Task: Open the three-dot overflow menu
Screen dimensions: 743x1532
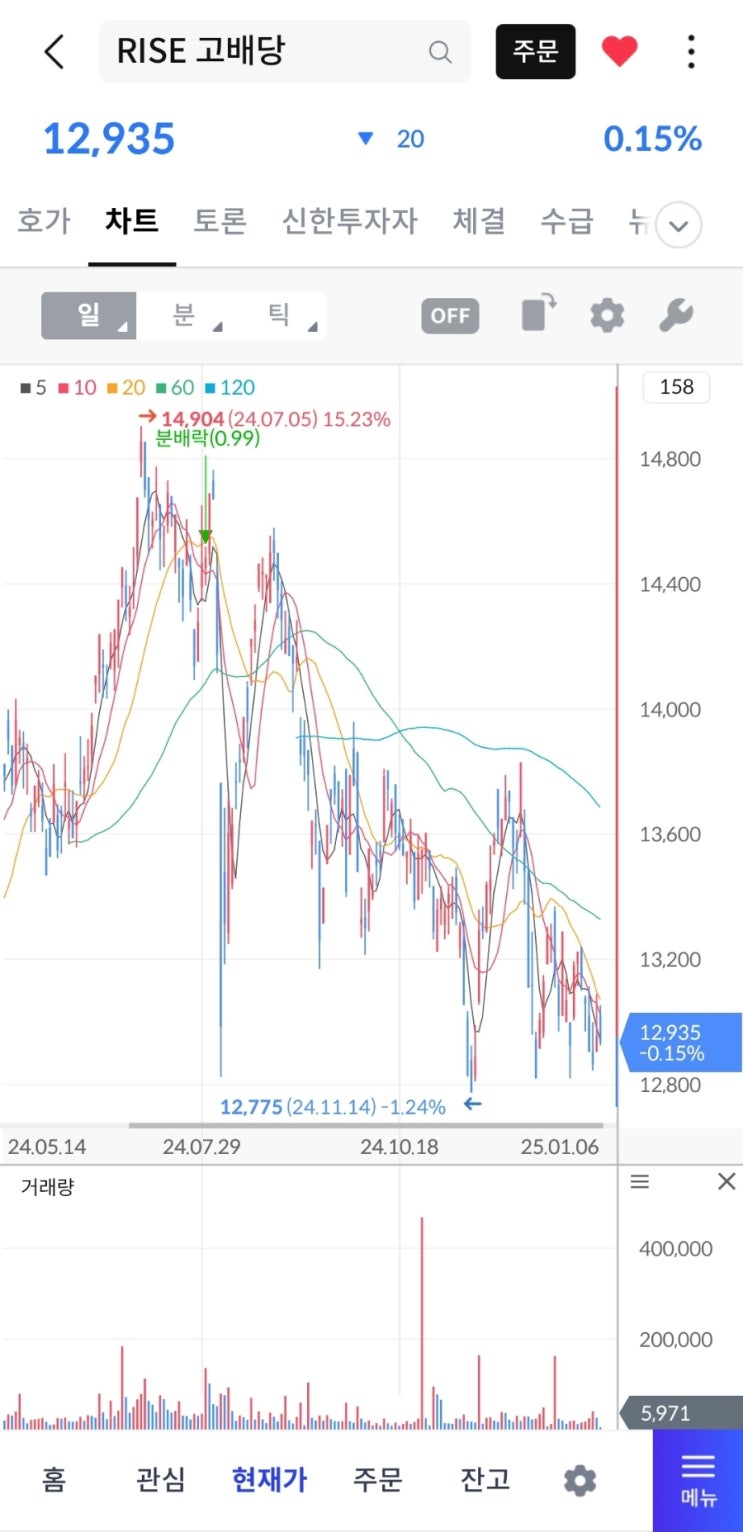Action: pyautogui.click(x=691, y=52)
